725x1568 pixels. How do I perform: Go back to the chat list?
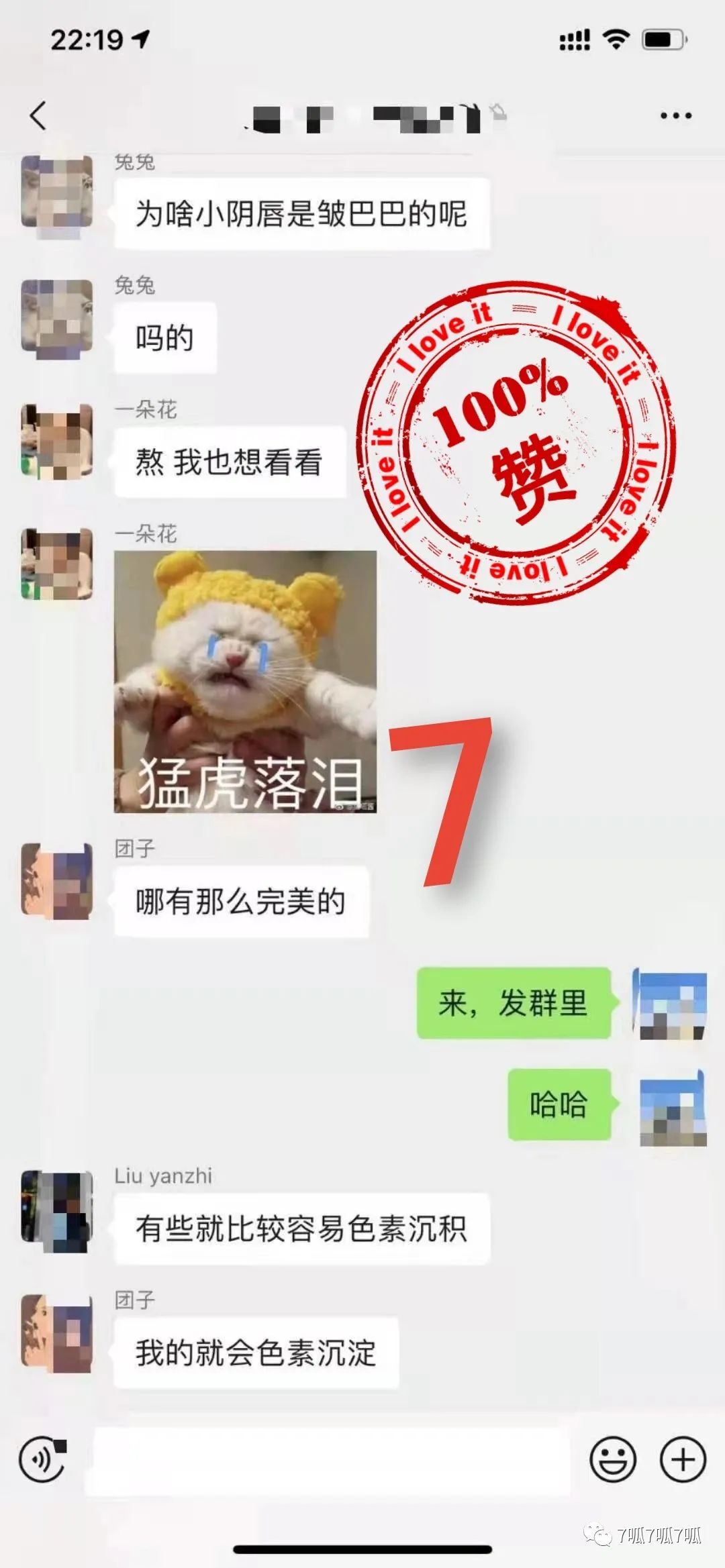coord(38,115)
